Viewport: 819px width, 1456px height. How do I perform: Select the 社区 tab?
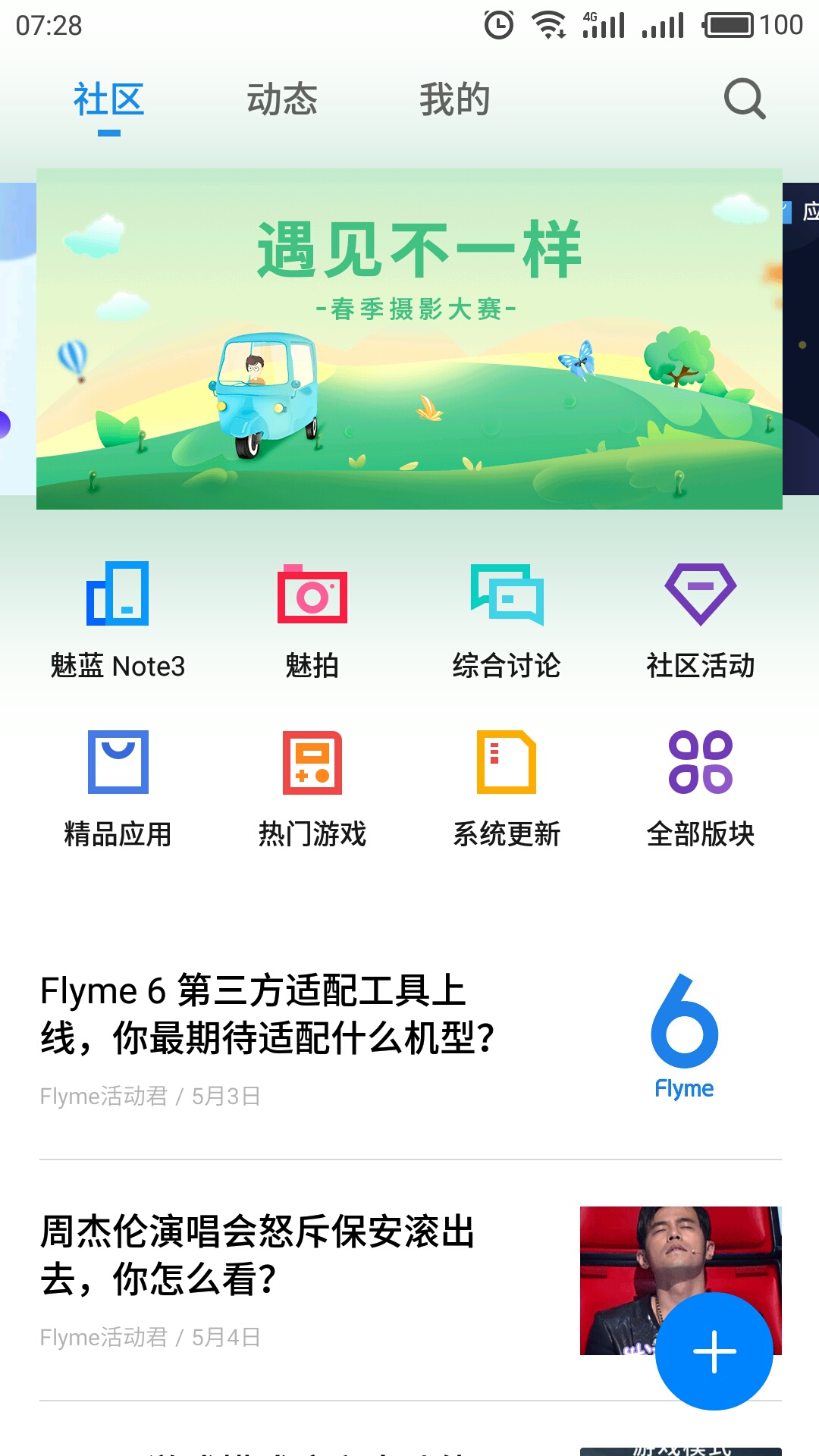107,99
